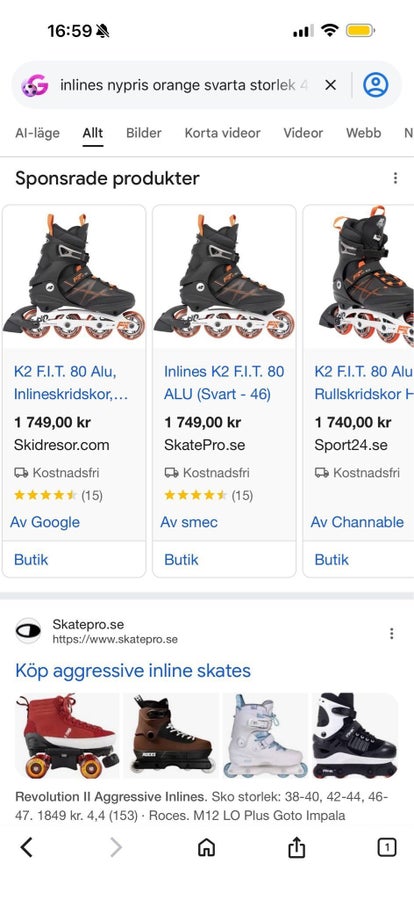Open the Google account profile icon
The height and width of the screenshot is (900, 414).
click(376, 85)
